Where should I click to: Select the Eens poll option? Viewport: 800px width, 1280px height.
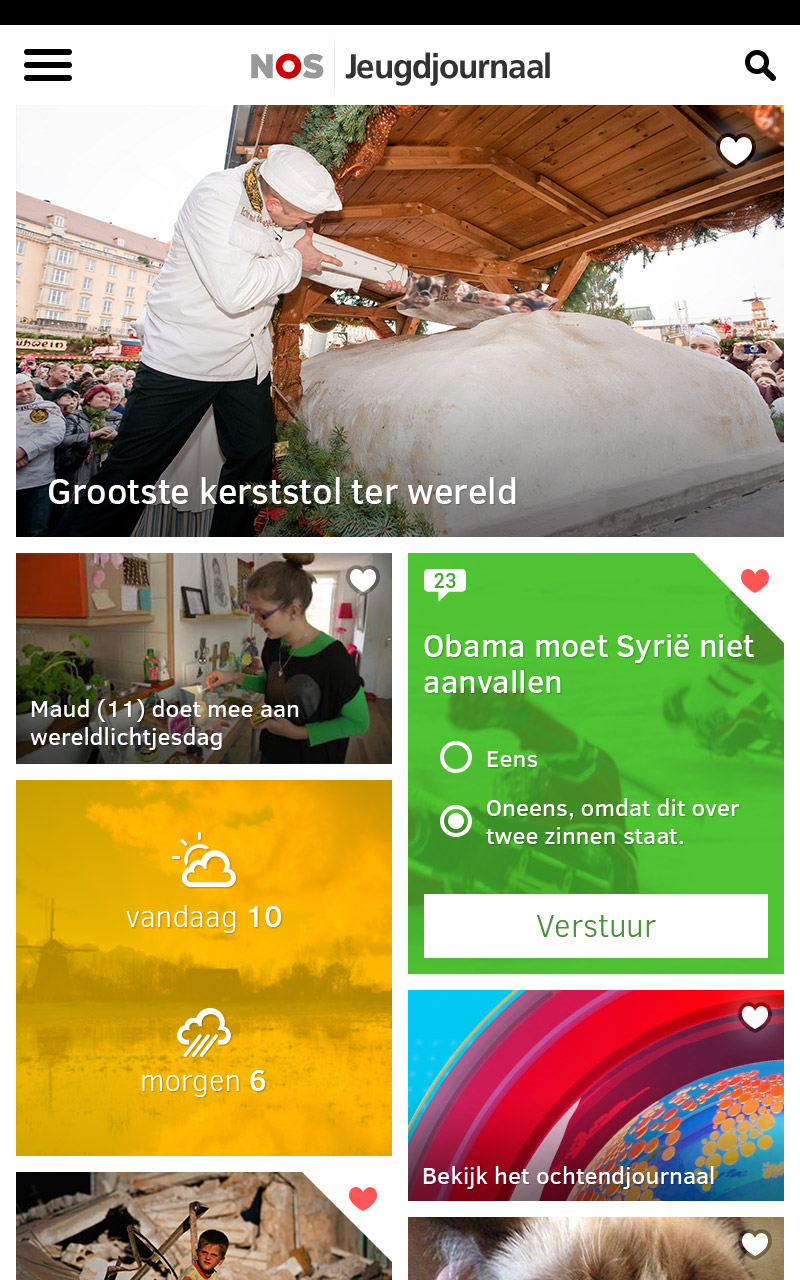[x=456, y=758]
